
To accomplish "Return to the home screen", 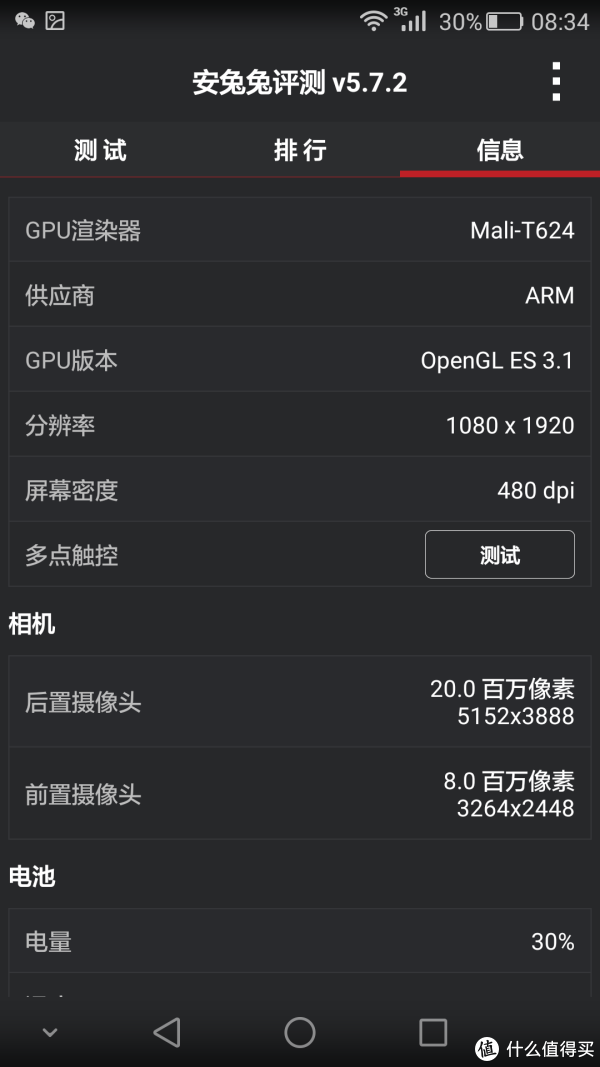I will pos(300,1032).
